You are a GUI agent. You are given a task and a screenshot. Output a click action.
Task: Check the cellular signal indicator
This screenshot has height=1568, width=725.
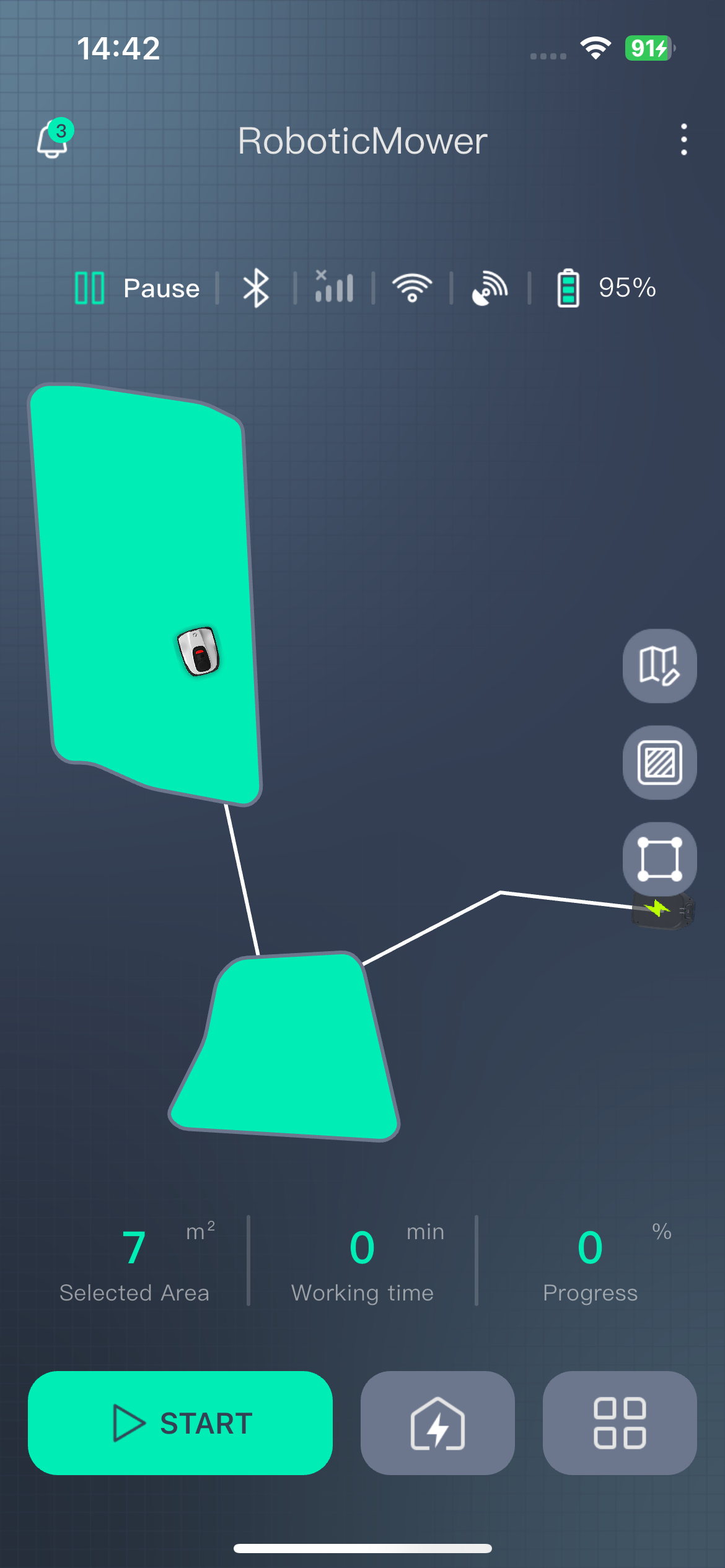tap(335, 287)
